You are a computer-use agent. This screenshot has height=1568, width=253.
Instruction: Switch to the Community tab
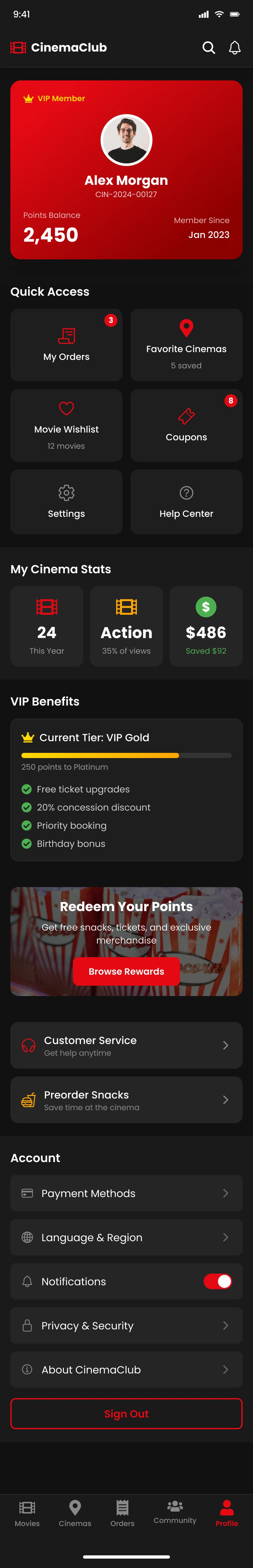point(175,1512)
